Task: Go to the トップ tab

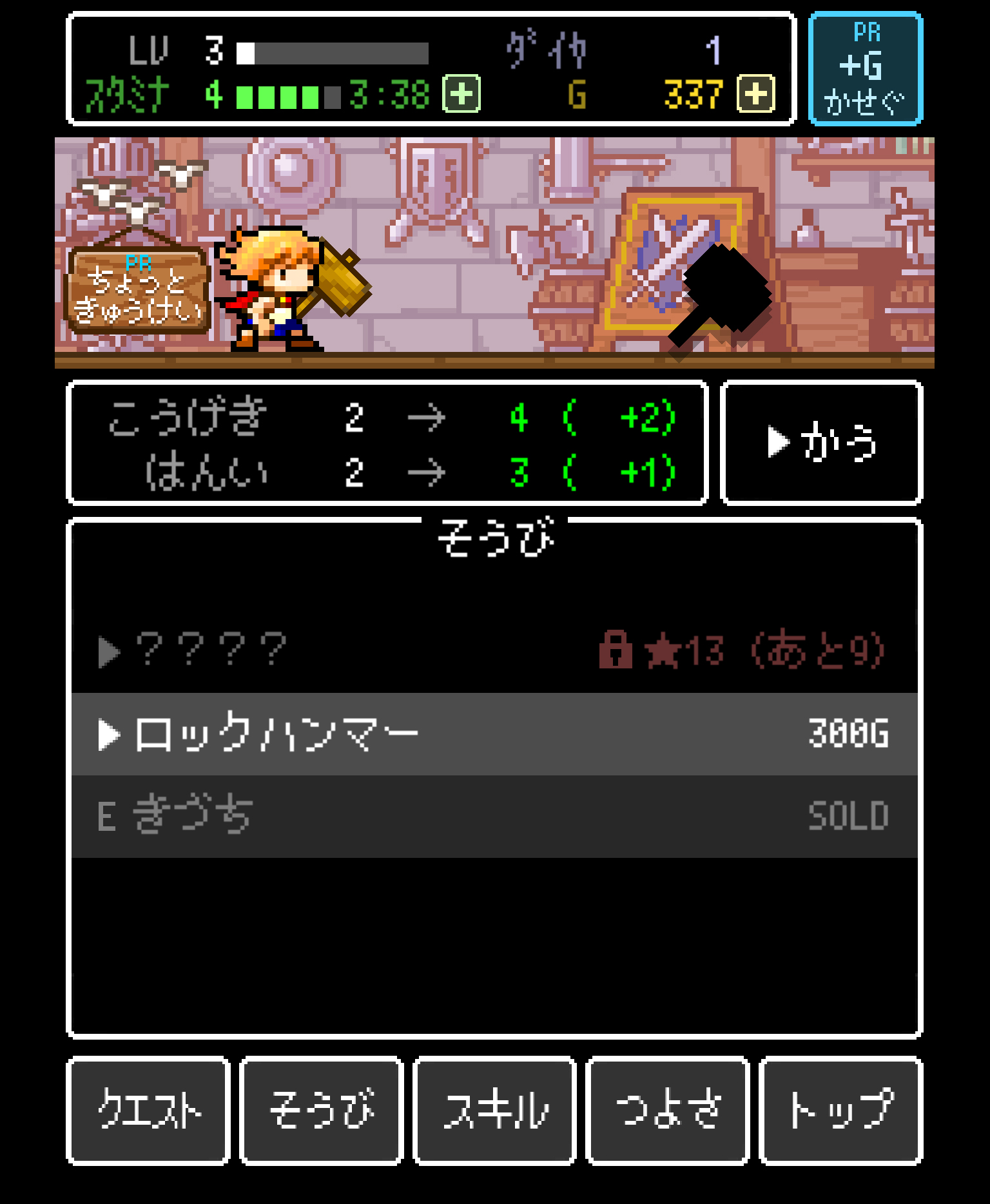Action: 840,1111
